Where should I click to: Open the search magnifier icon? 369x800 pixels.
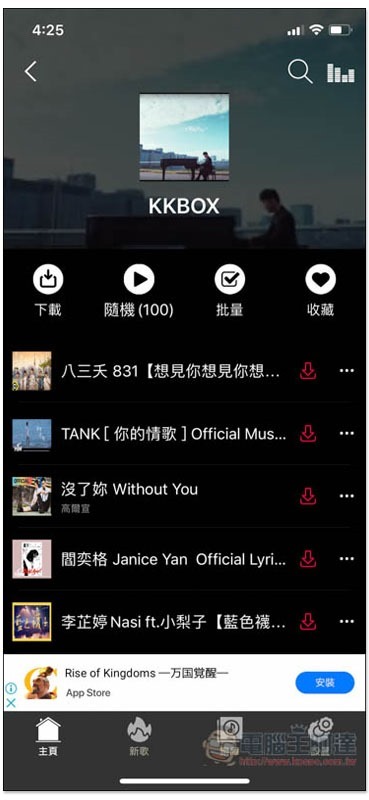coord(300,71)
